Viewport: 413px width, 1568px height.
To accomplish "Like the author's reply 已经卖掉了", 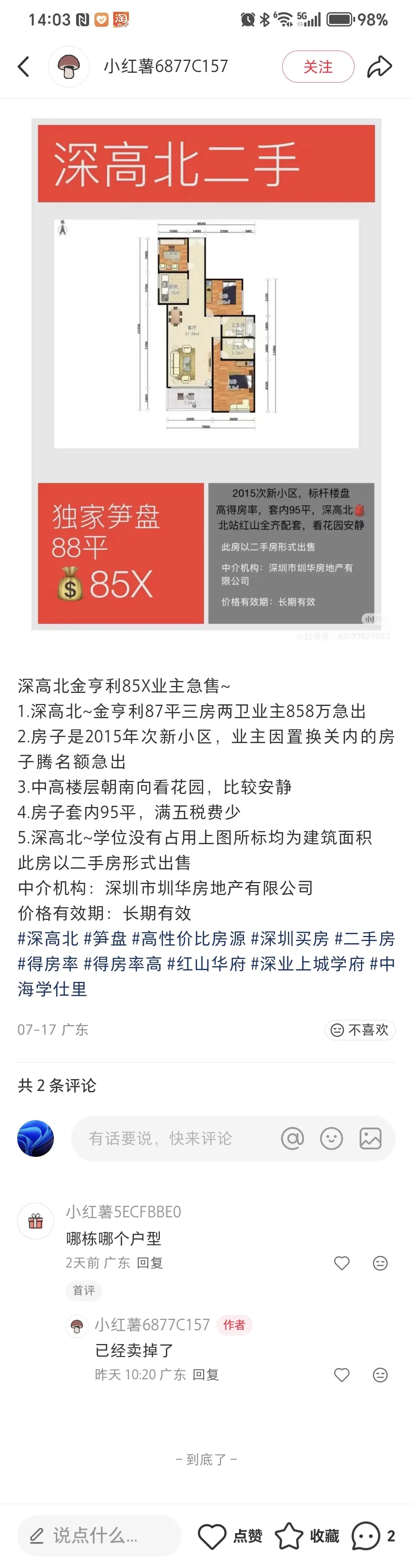I will pyautogui.click(x=342, y=1374).
